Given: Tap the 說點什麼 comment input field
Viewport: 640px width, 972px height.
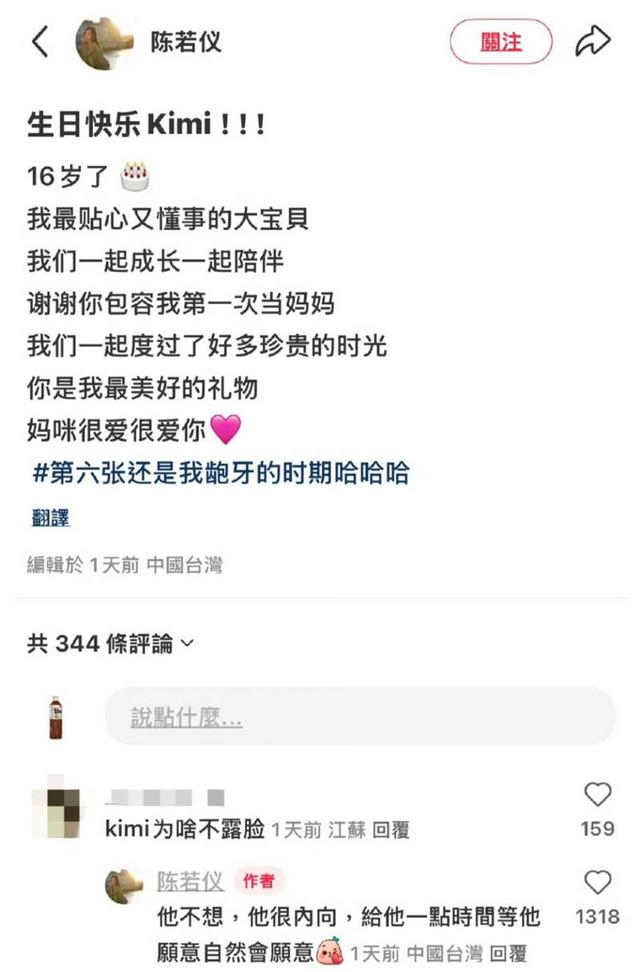Looking at the screenshot, I should (360, 716).
